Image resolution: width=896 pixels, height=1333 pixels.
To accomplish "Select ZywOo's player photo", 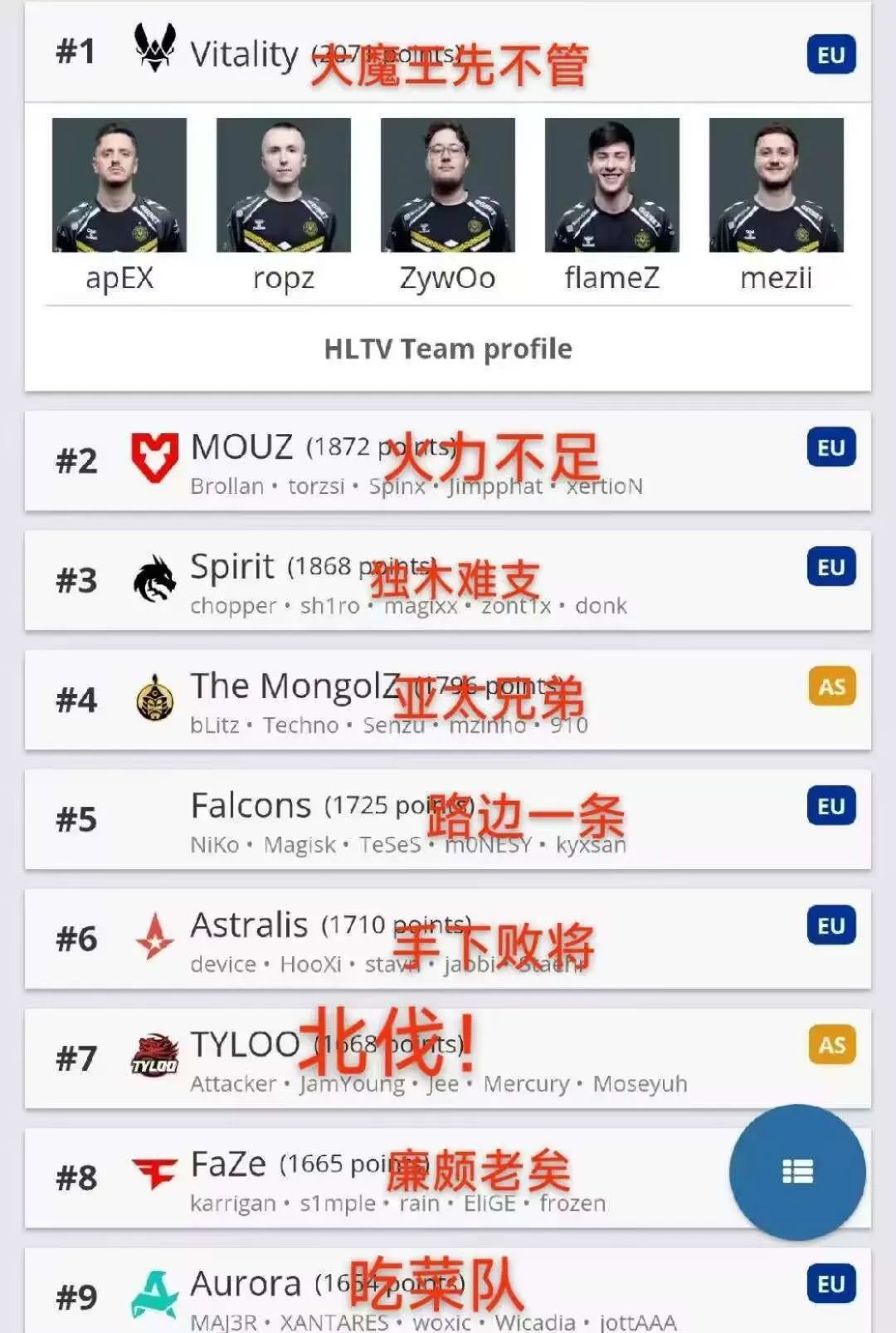I will coord(448,185).
